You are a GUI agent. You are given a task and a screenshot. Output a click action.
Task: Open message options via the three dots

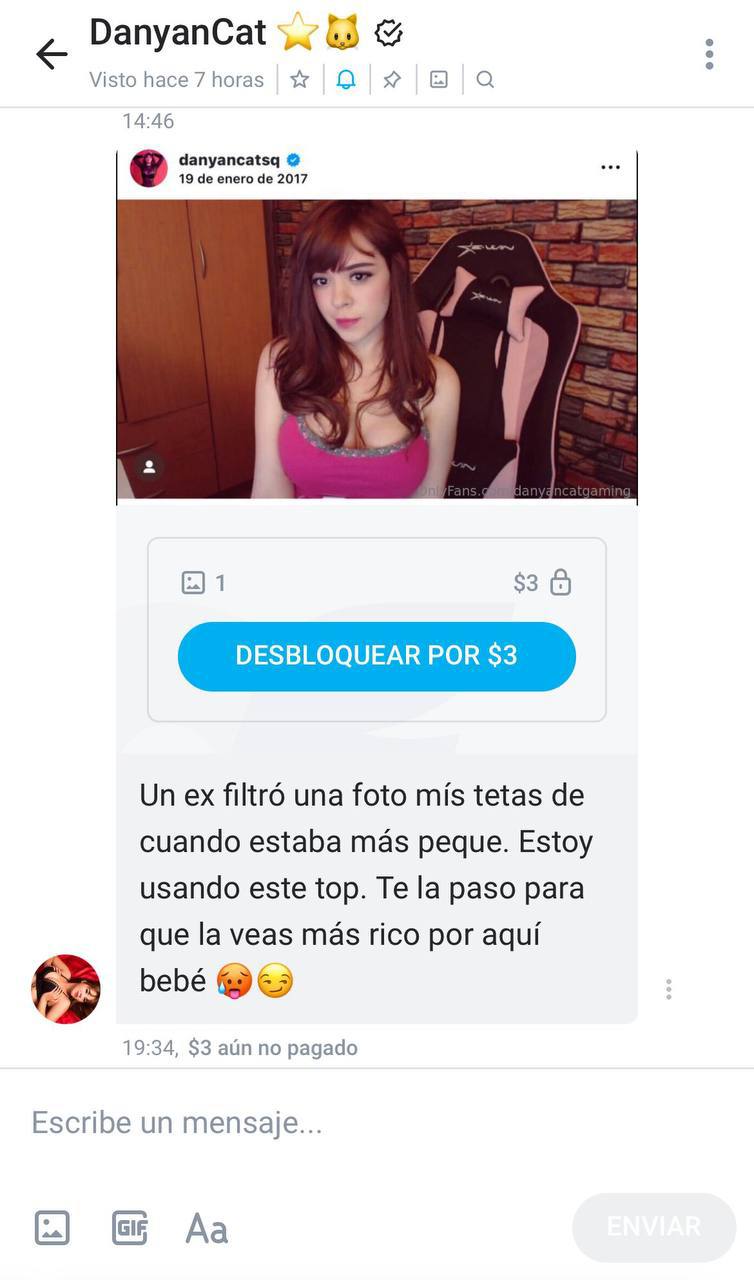668,989
